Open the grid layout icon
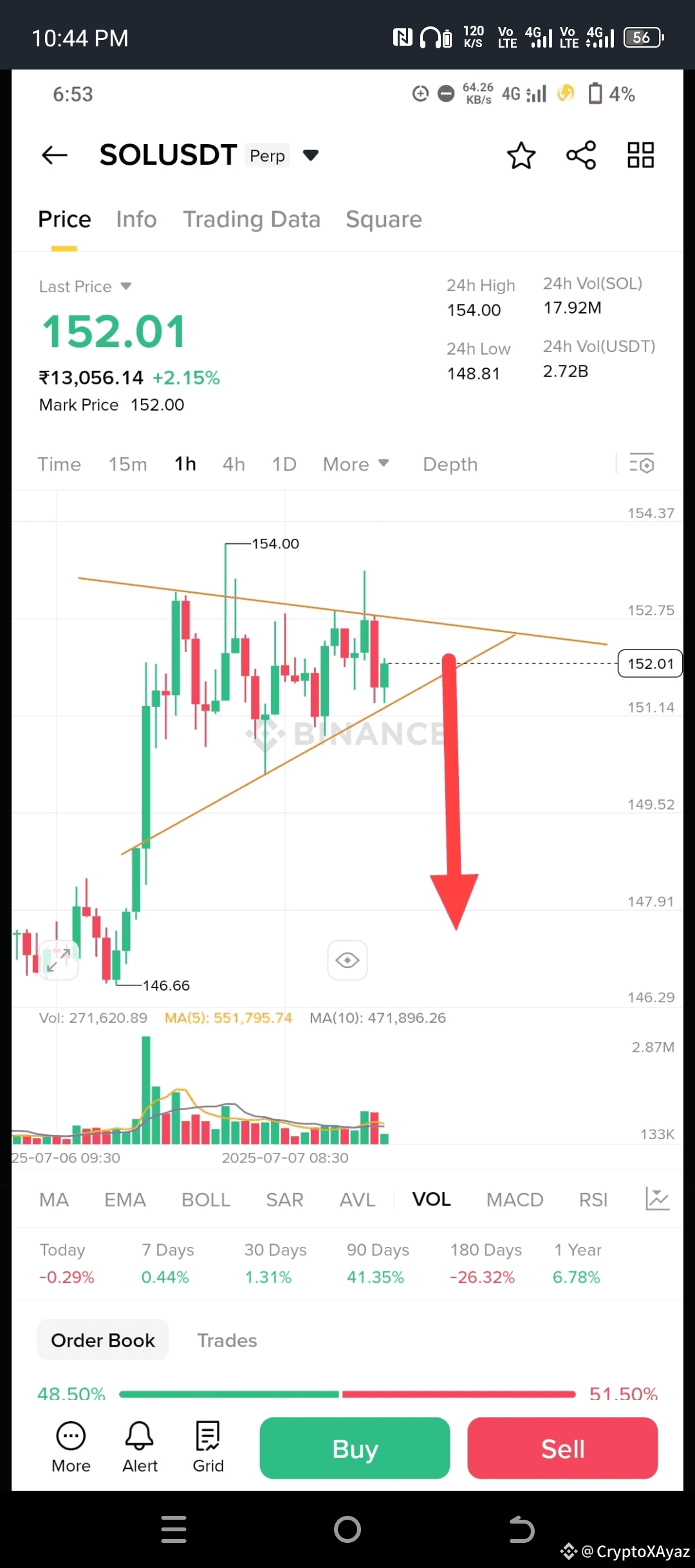Screen dimensions: 695x1568 tap(641, 155)
